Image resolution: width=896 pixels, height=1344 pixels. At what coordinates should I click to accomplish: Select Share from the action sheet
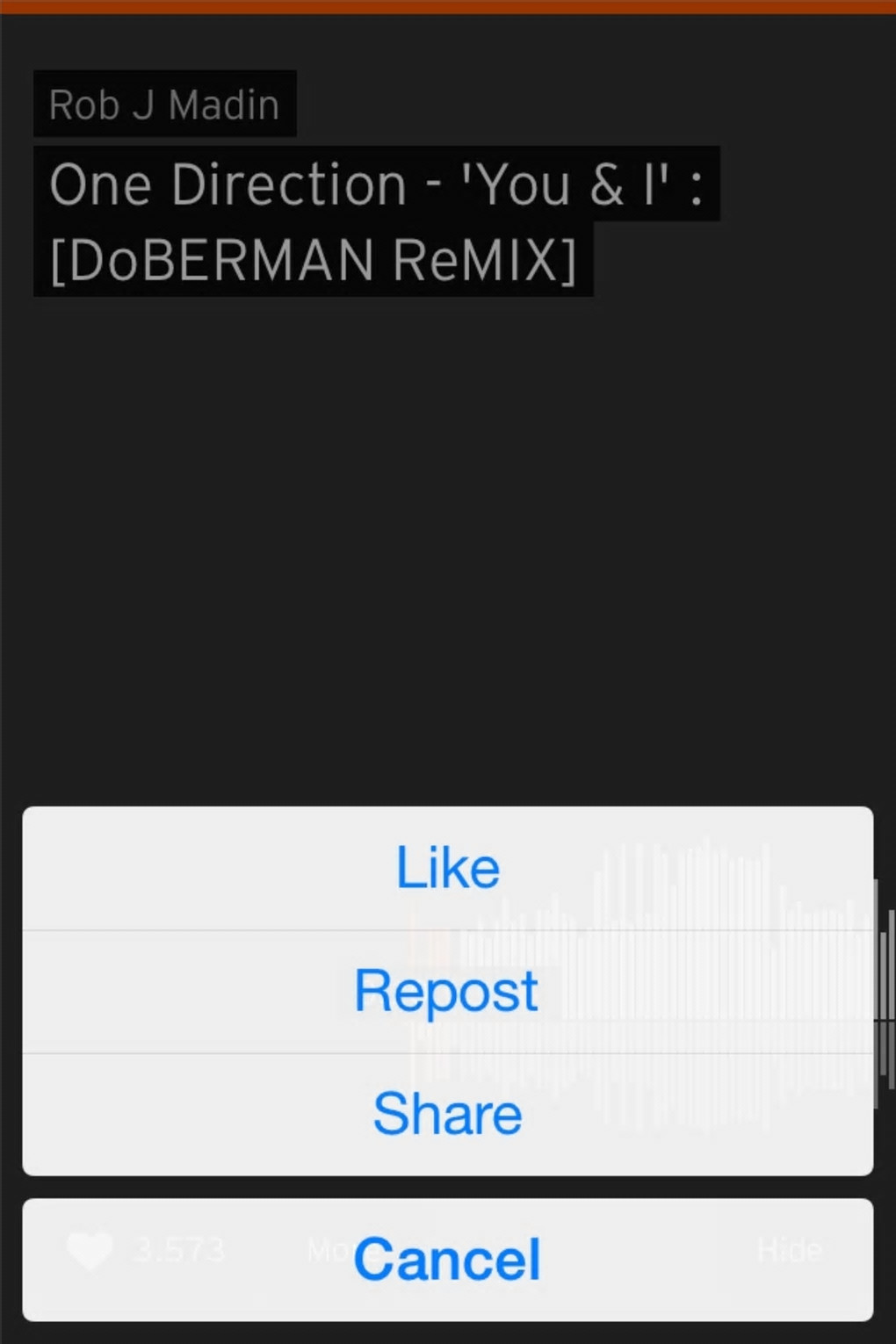click(x=447, y=1114)
